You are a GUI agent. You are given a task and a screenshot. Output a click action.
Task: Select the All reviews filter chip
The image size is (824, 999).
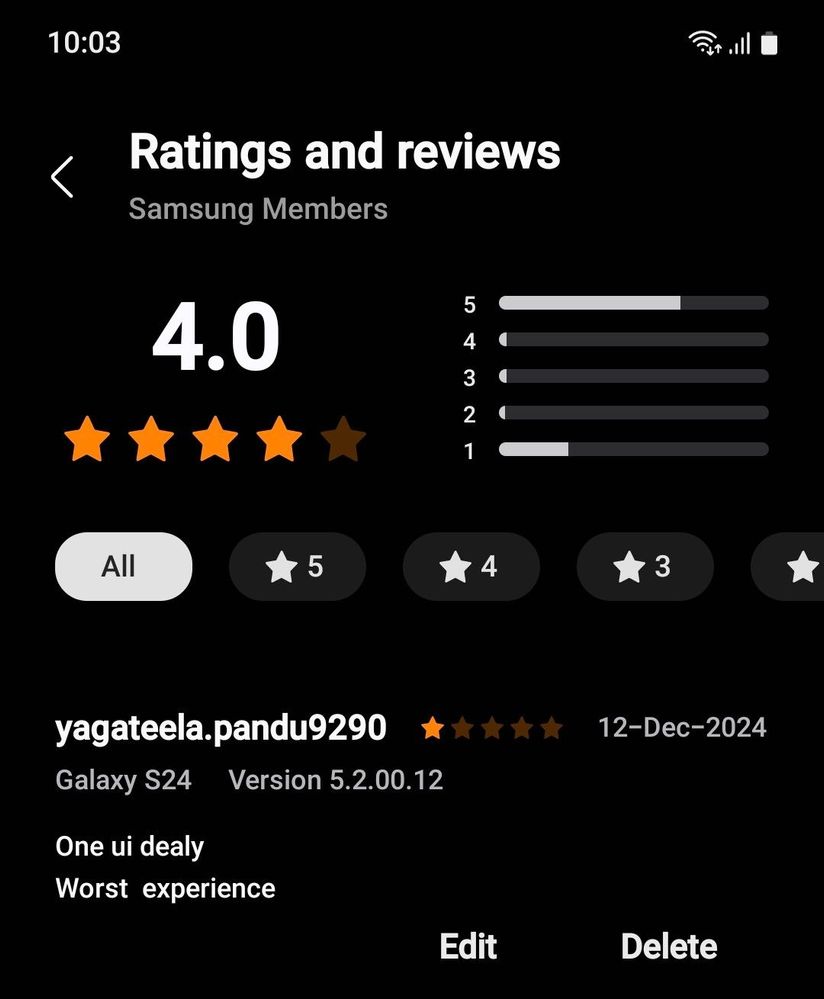(123, 567)
